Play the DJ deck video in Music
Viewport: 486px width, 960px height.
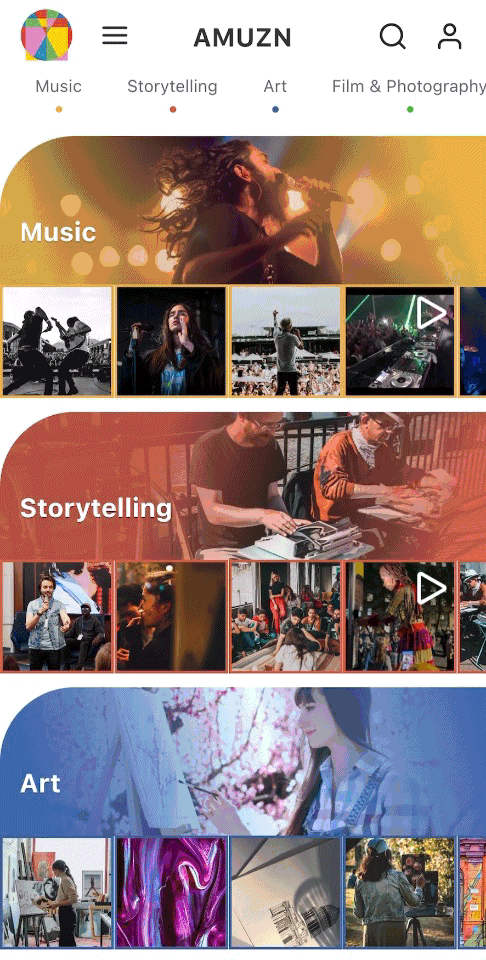400,341
